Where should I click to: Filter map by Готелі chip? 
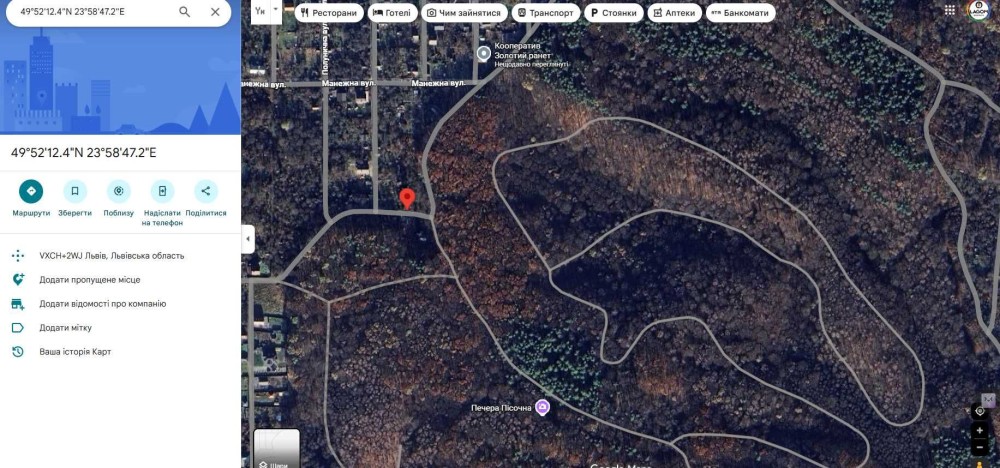(x=393, y=13)
